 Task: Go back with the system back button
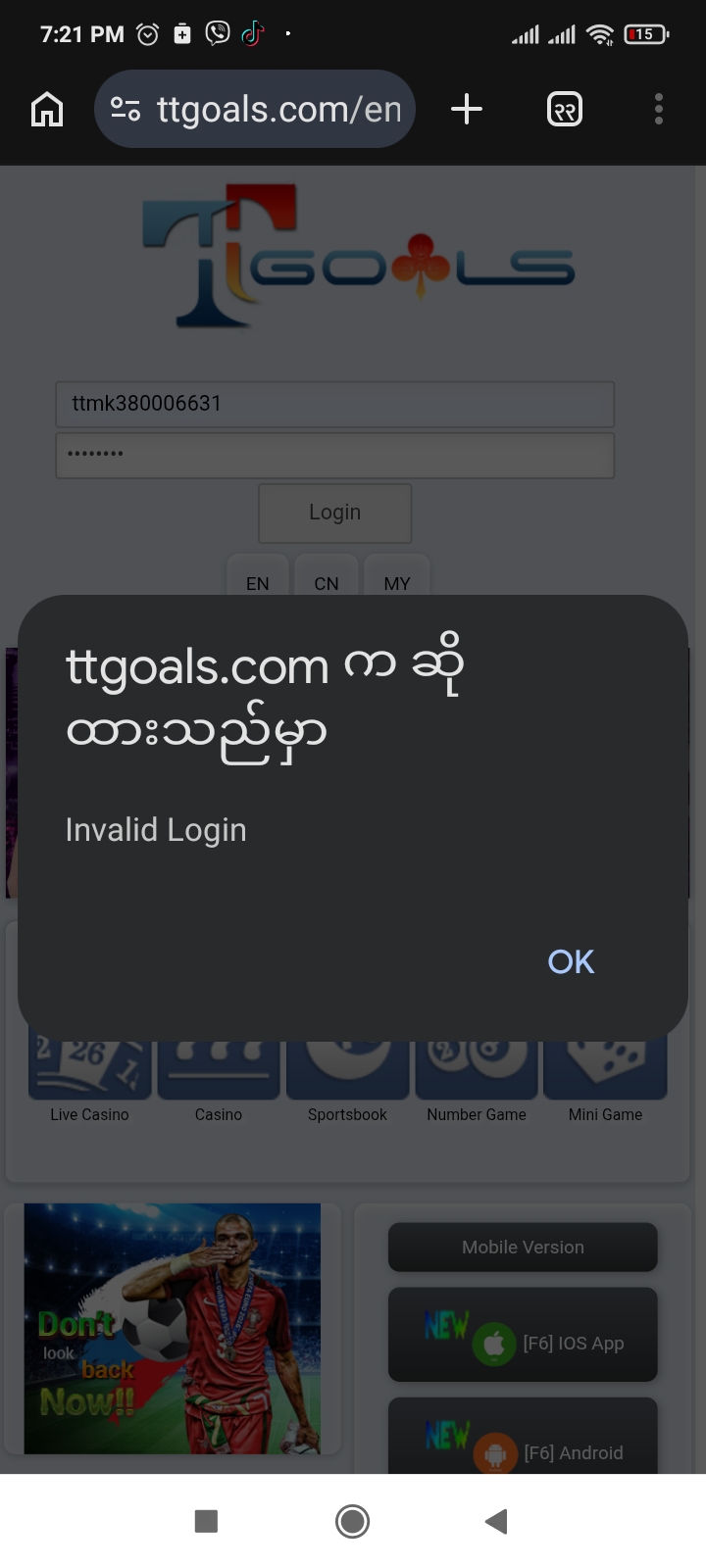[x=496, y=1521]
